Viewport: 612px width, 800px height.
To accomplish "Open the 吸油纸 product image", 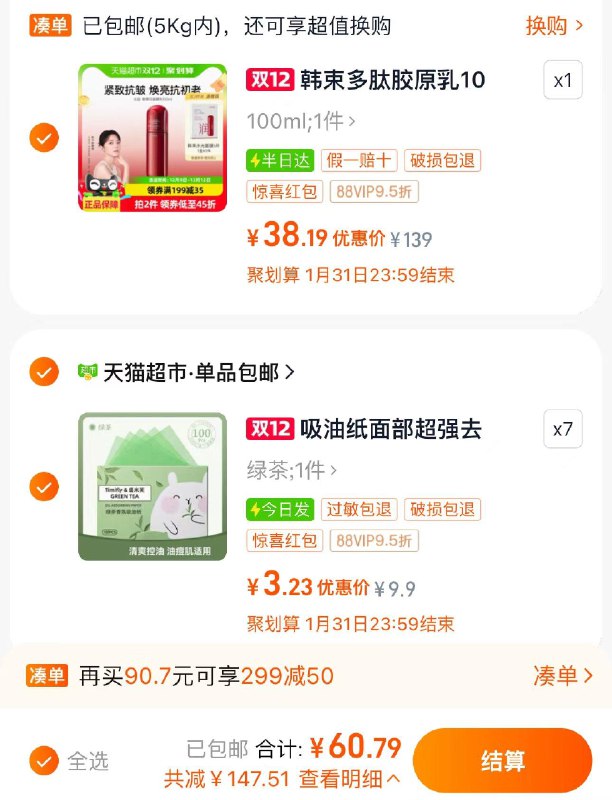I will pyautogui.click(x=152, y=487).
